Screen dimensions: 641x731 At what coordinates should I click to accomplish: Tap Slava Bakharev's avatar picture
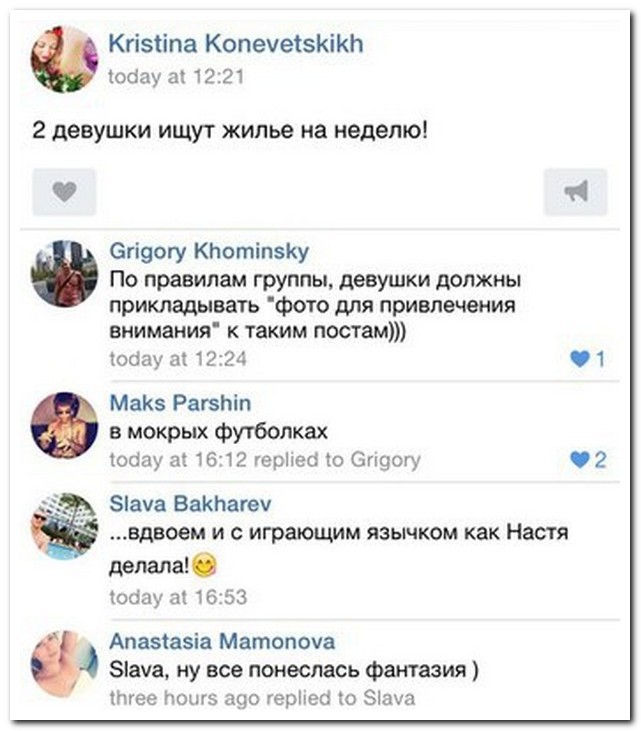64,525
